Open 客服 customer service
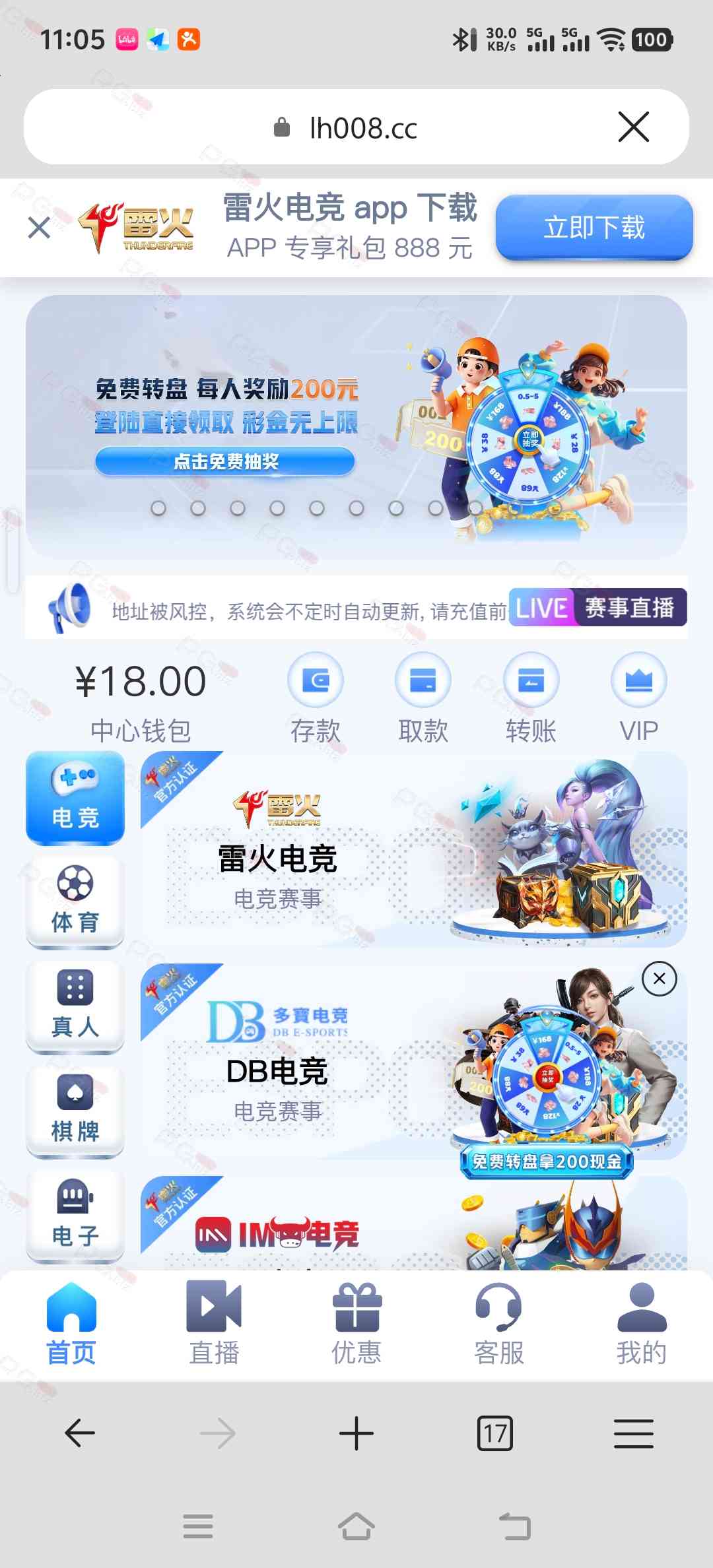 click(499, 1324)
